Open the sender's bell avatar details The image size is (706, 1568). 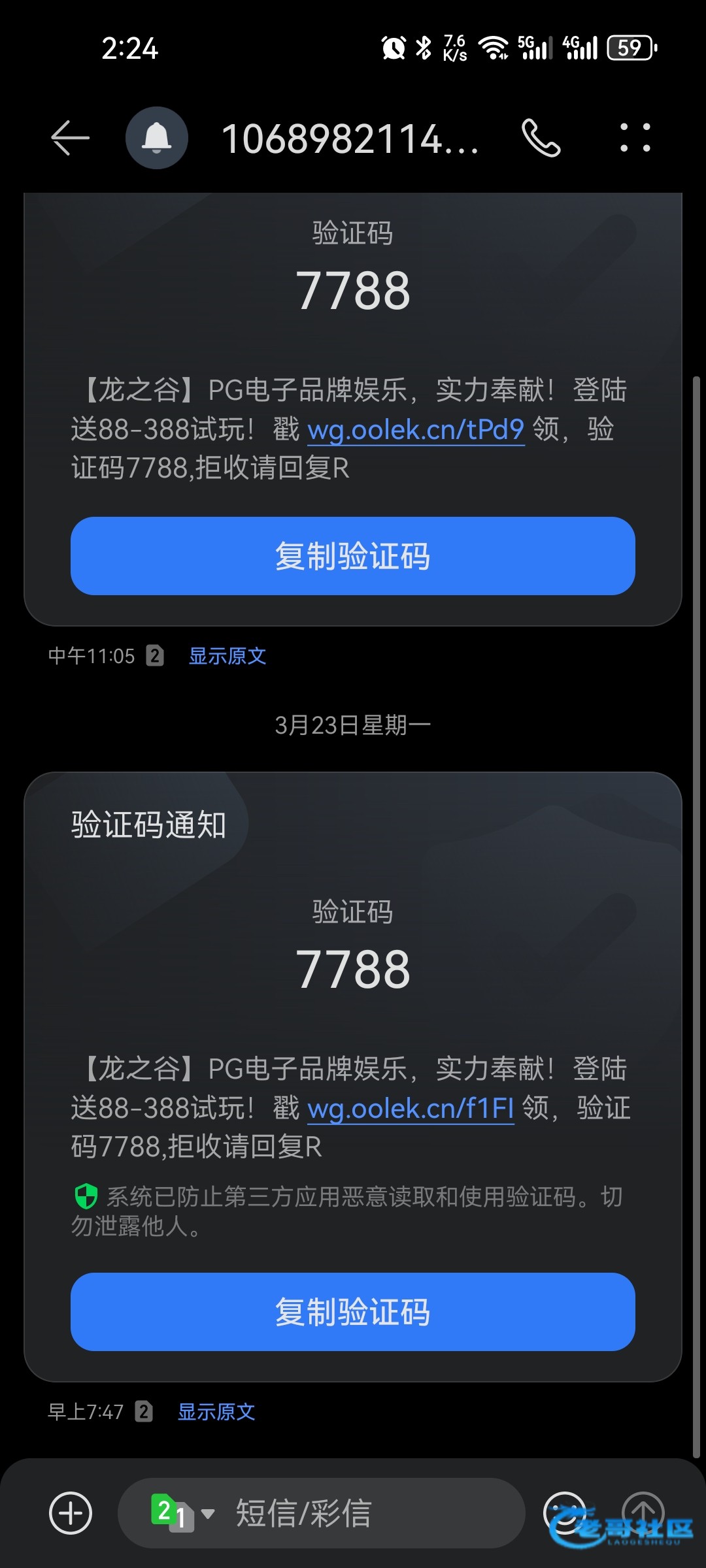click(x=157, y=138)
